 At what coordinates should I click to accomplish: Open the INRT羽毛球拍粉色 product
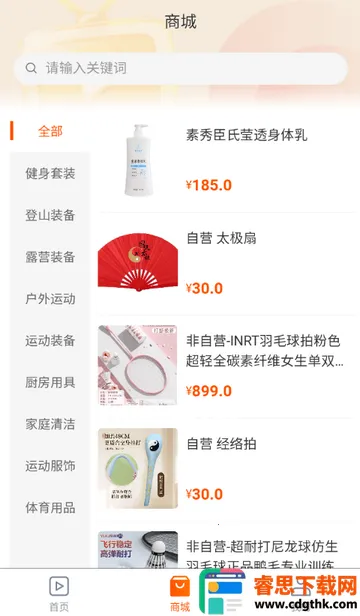[226, 367]
